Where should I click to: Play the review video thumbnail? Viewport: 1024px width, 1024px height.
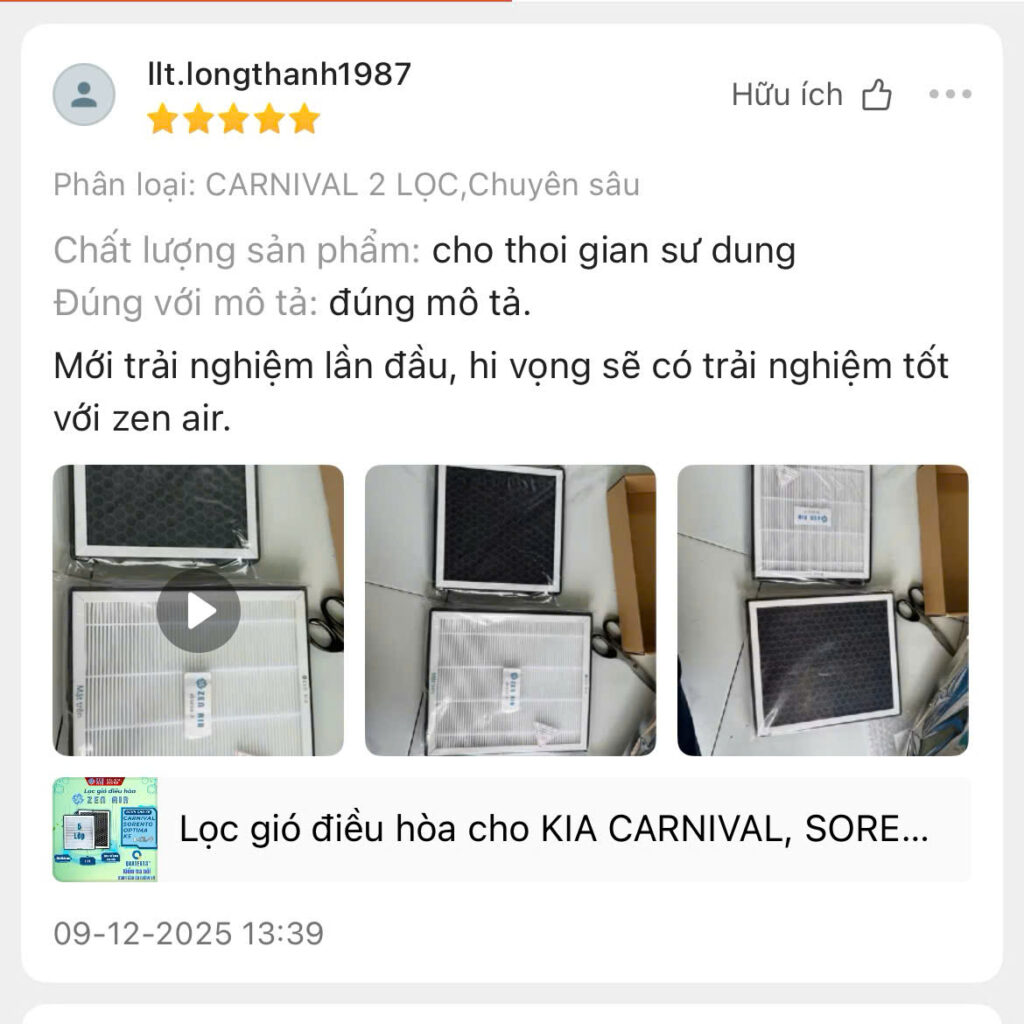point(198,611)
